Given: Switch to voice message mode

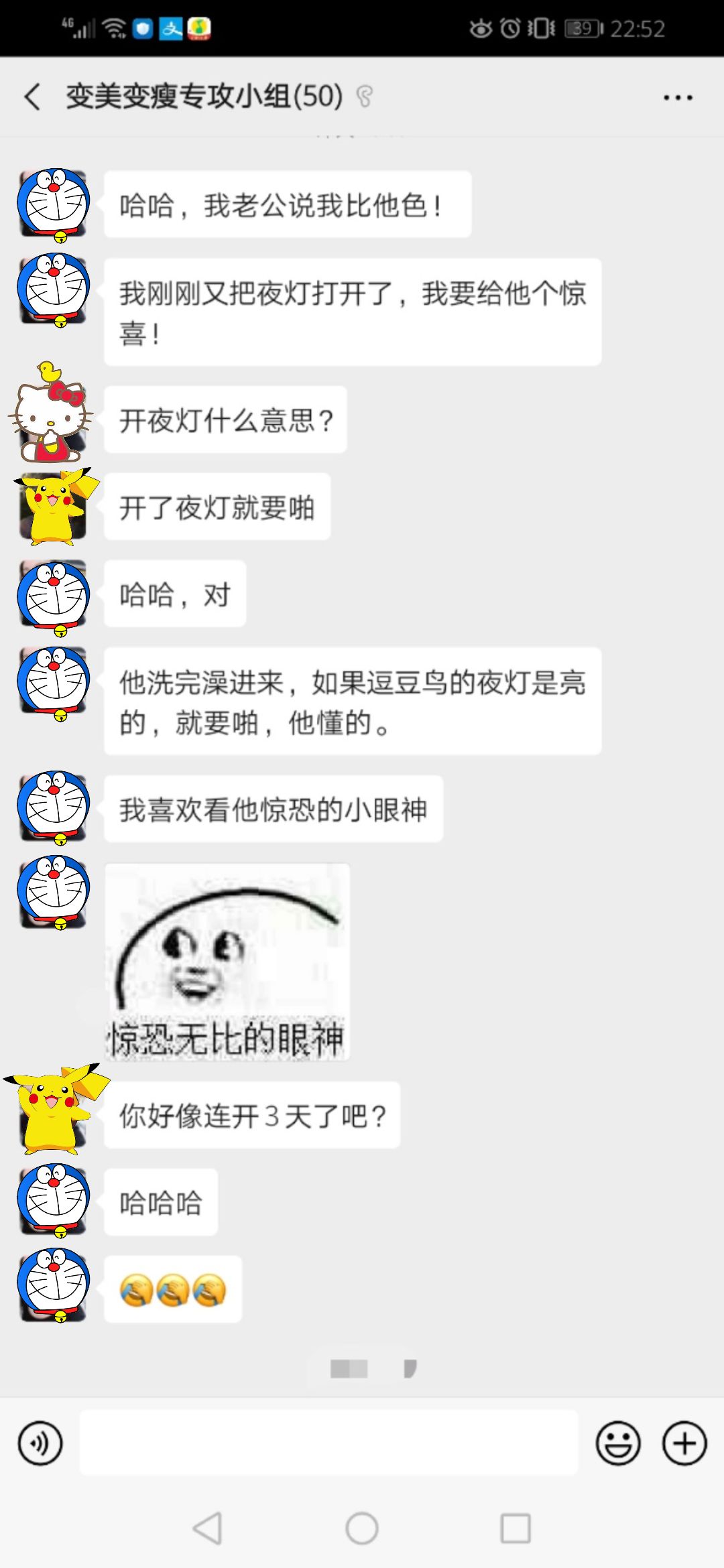Looking at the screenshot, I should click(40, 1442).
